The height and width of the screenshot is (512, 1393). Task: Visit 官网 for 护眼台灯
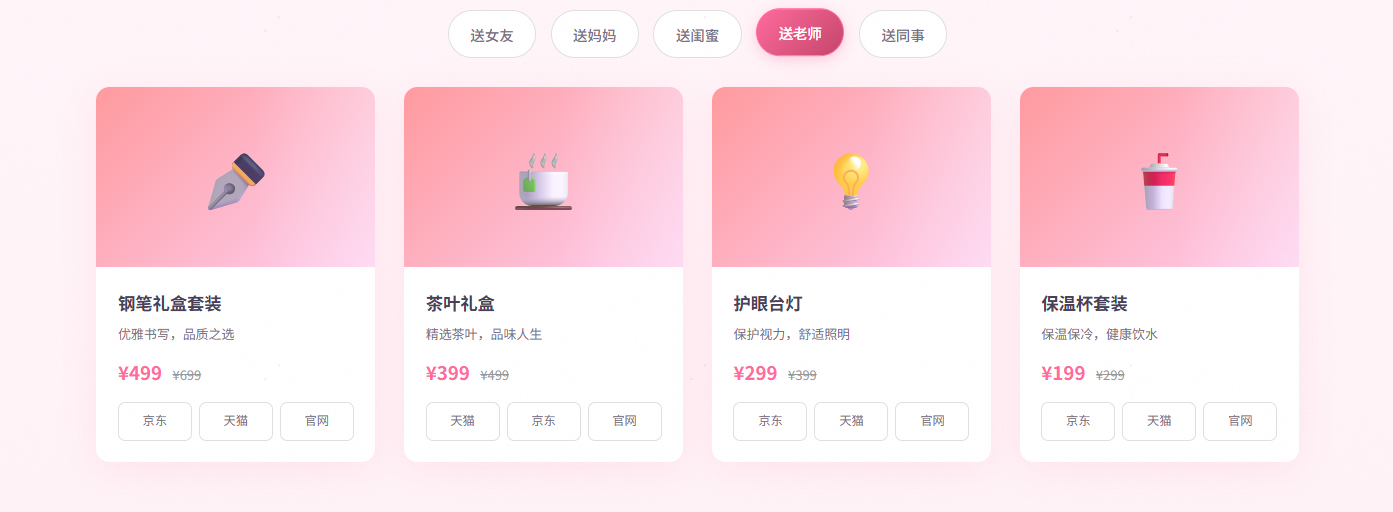[932, 421]
